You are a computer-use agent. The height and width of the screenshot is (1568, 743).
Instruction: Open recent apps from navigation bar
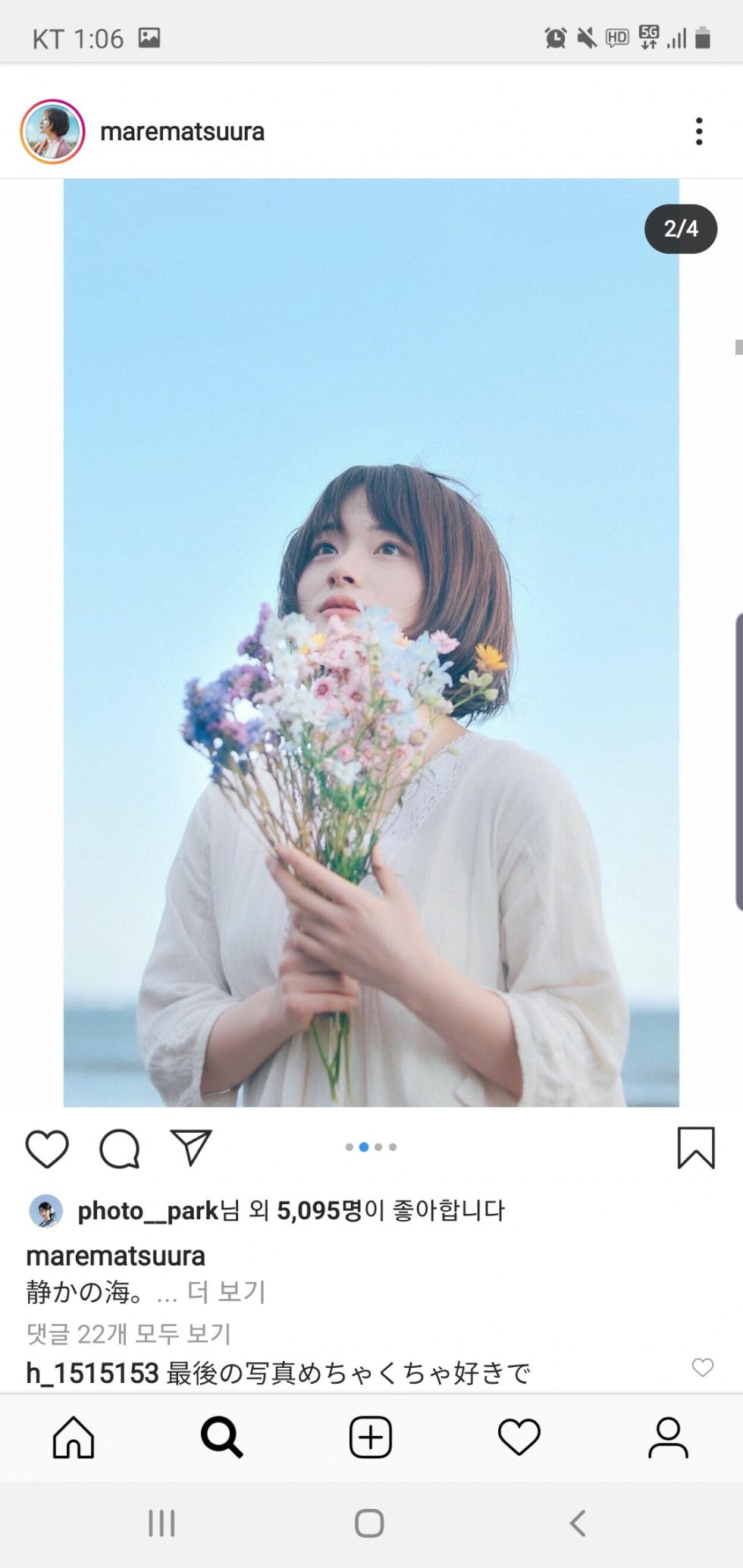[x=161, y=1523]
